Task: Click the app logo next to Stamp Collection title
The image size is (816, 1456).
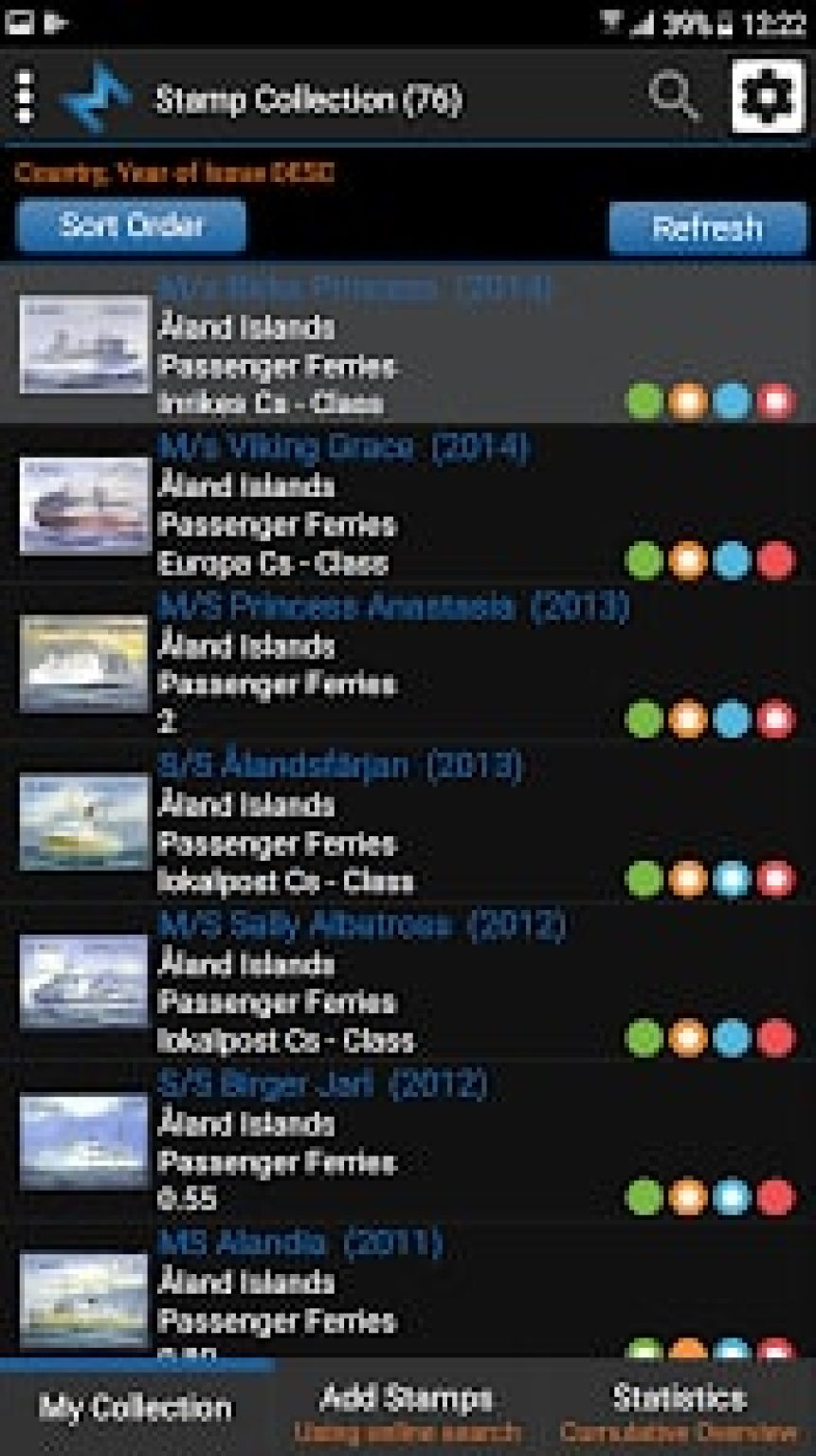Action: [x=95, y=95]
